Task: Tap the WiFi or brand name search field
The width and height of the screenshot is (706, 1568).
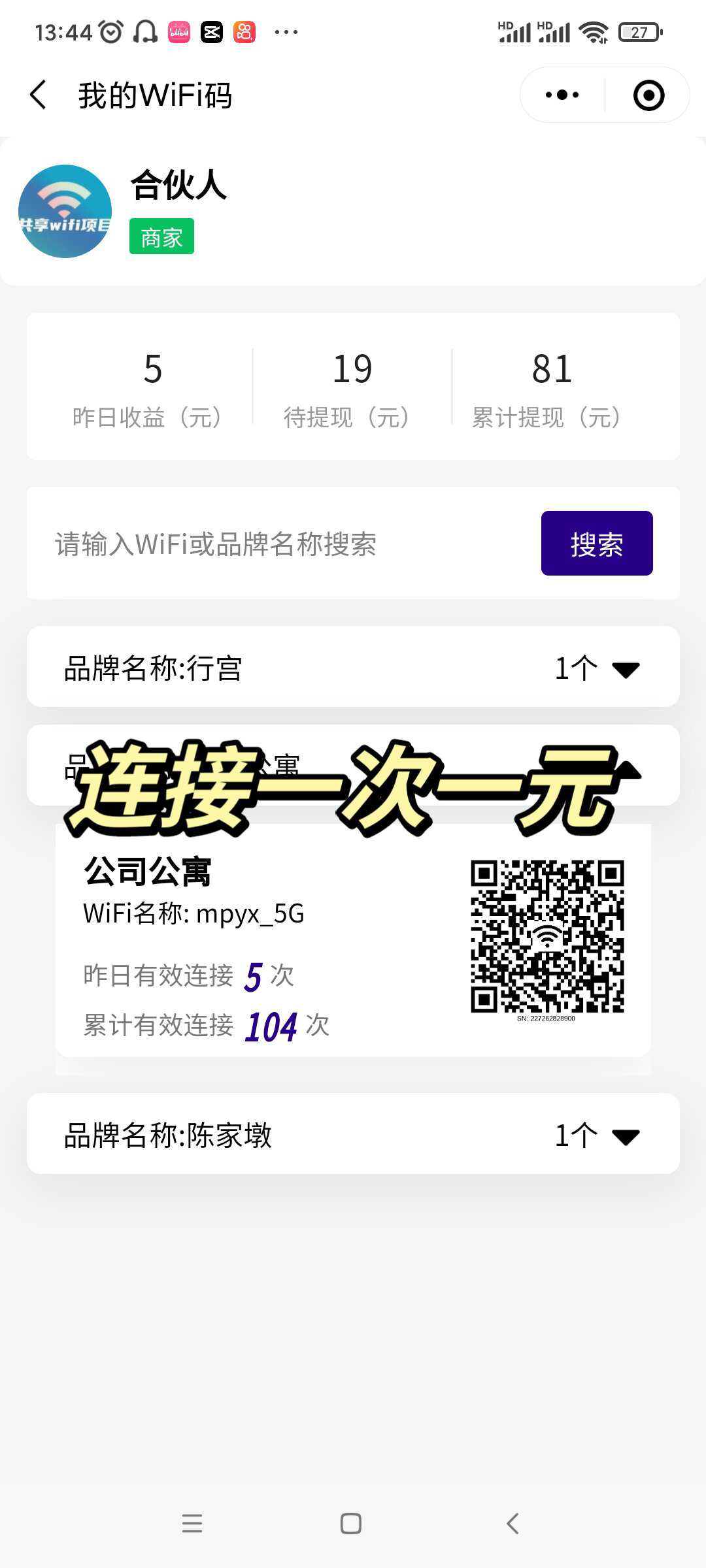Action: (288, 544)
